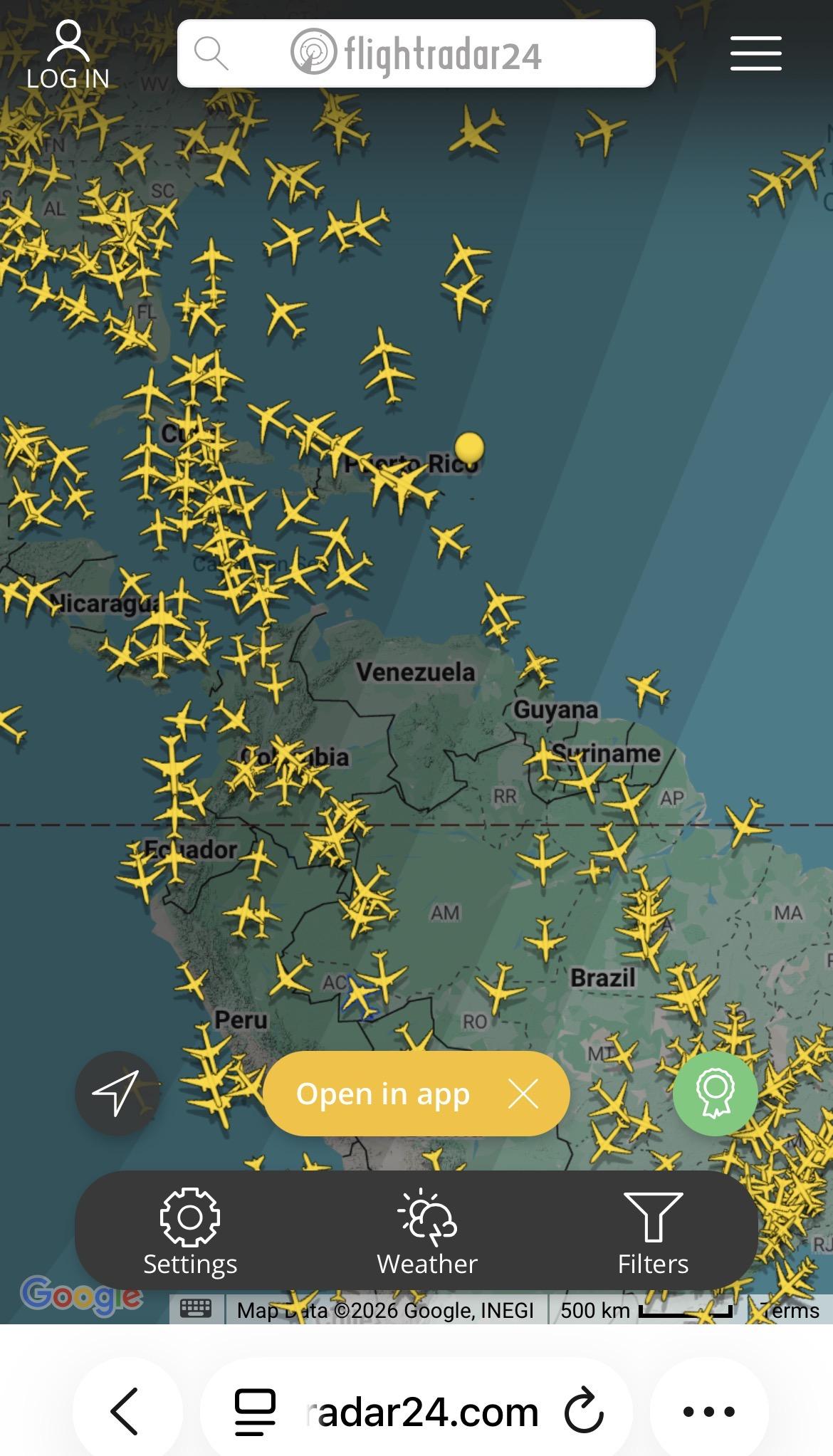Open the browser page settings icon
This screenshot has height=1456, width=833.
(x=255, y=1411)
